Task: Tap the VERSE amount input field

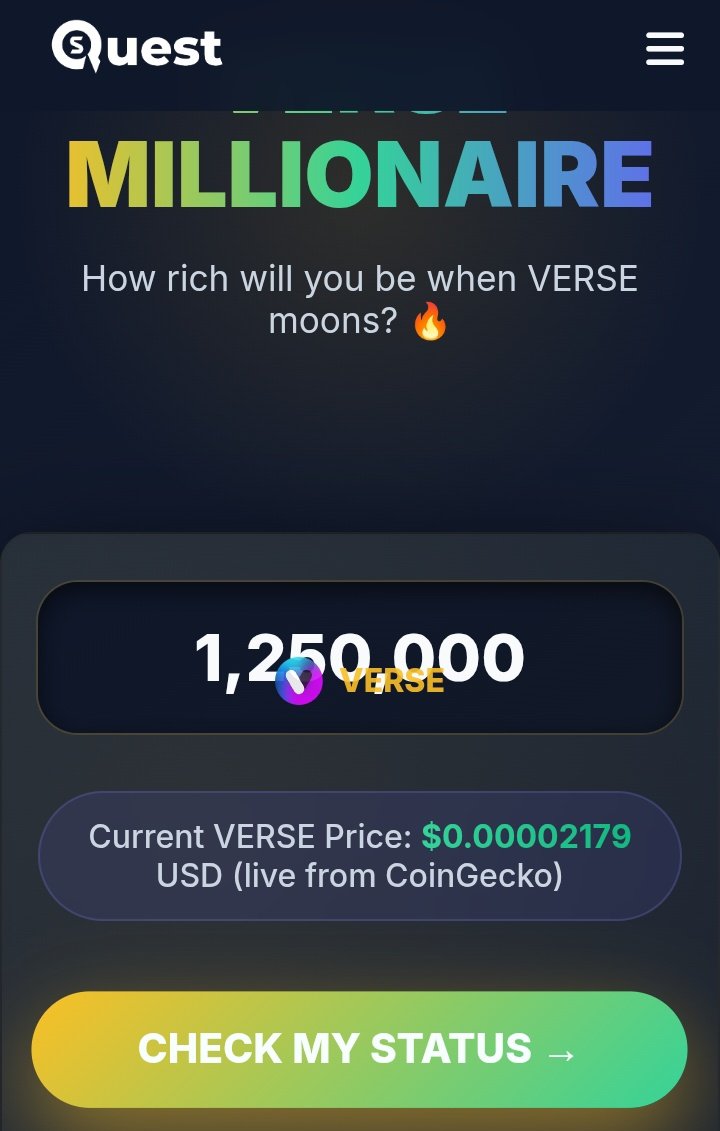Action: tap(359, 657)
